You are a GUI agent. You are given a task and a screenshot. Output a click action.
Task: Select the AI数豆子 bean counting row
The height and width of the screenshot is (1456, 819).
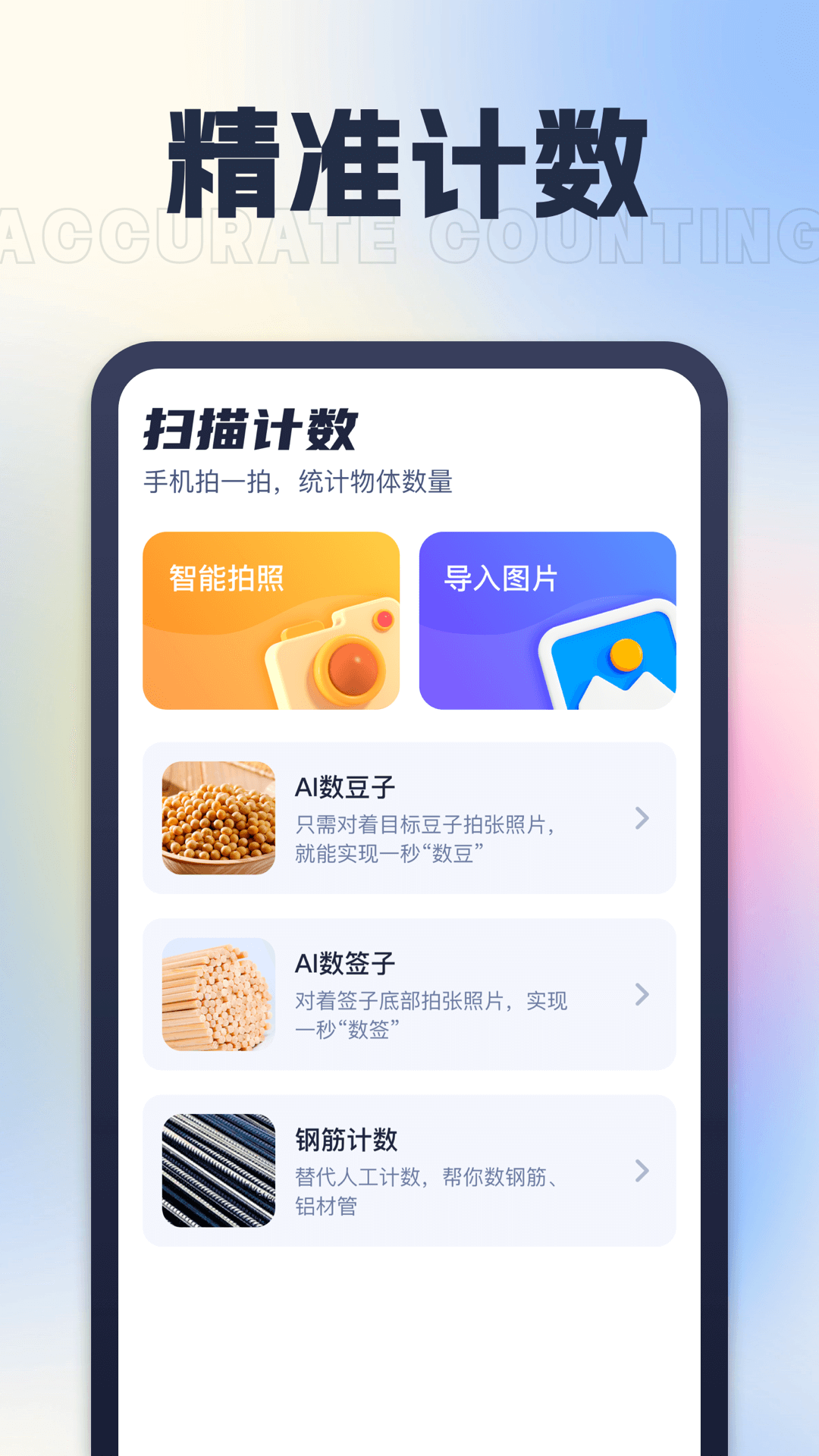tap(409, 817)
